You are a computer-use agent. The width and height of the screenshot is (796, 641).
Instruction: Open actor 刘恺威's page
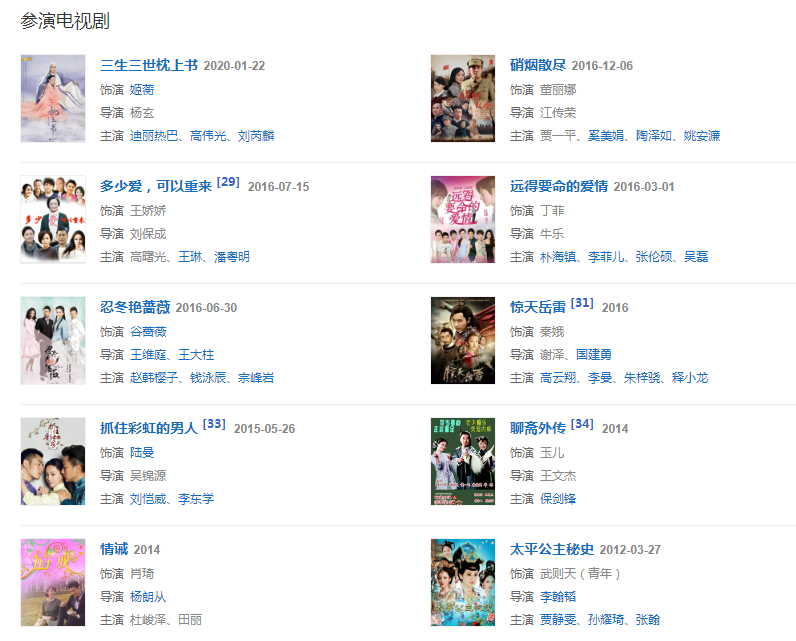[x=149, y=499]
